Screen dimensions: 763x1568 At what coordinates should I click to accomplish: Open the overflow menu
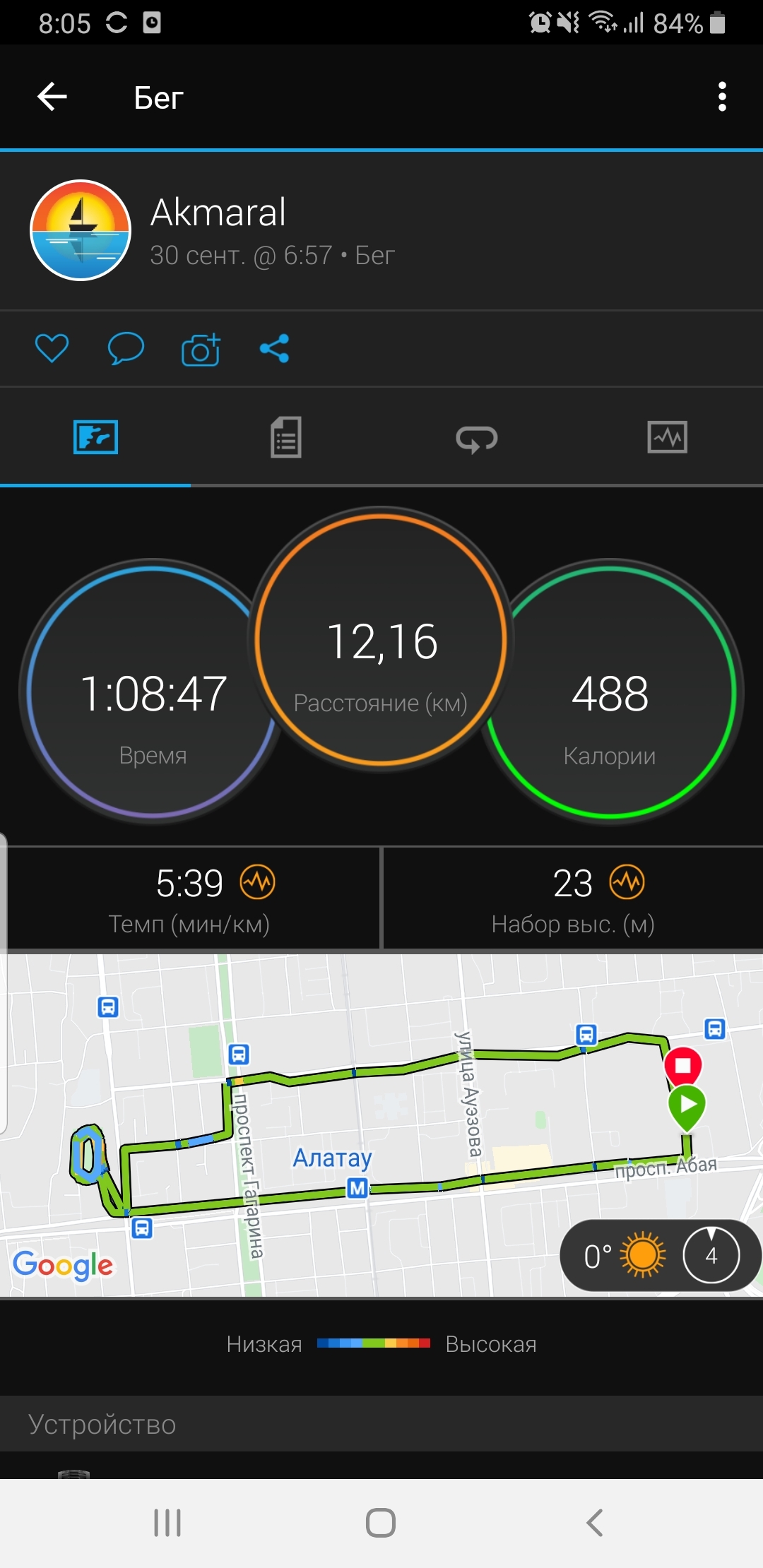721,97
